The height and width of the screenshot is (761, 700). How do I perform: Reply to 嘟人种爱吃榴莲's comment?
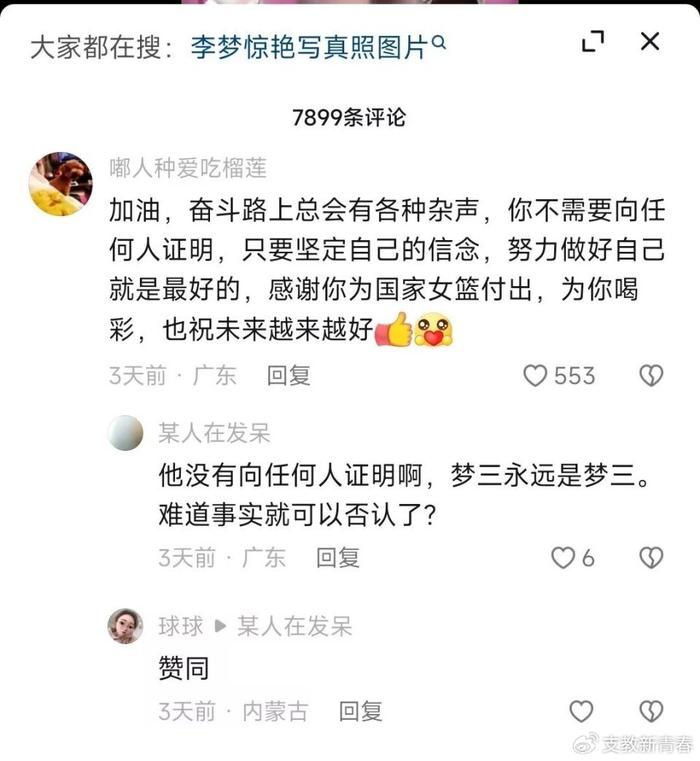coord(288,375)
